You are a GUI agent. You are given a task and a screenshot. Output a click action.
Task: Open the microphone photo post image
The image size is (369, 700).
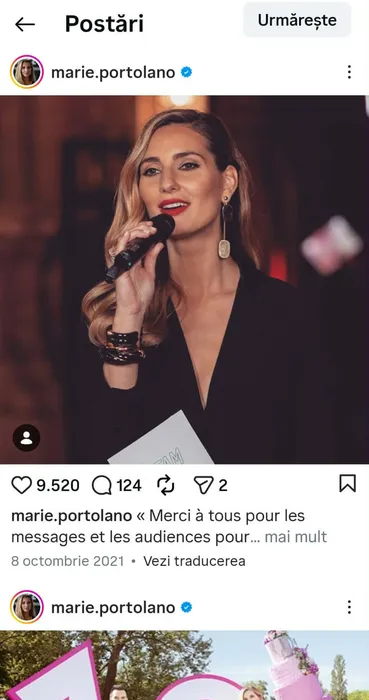(184, 279)
